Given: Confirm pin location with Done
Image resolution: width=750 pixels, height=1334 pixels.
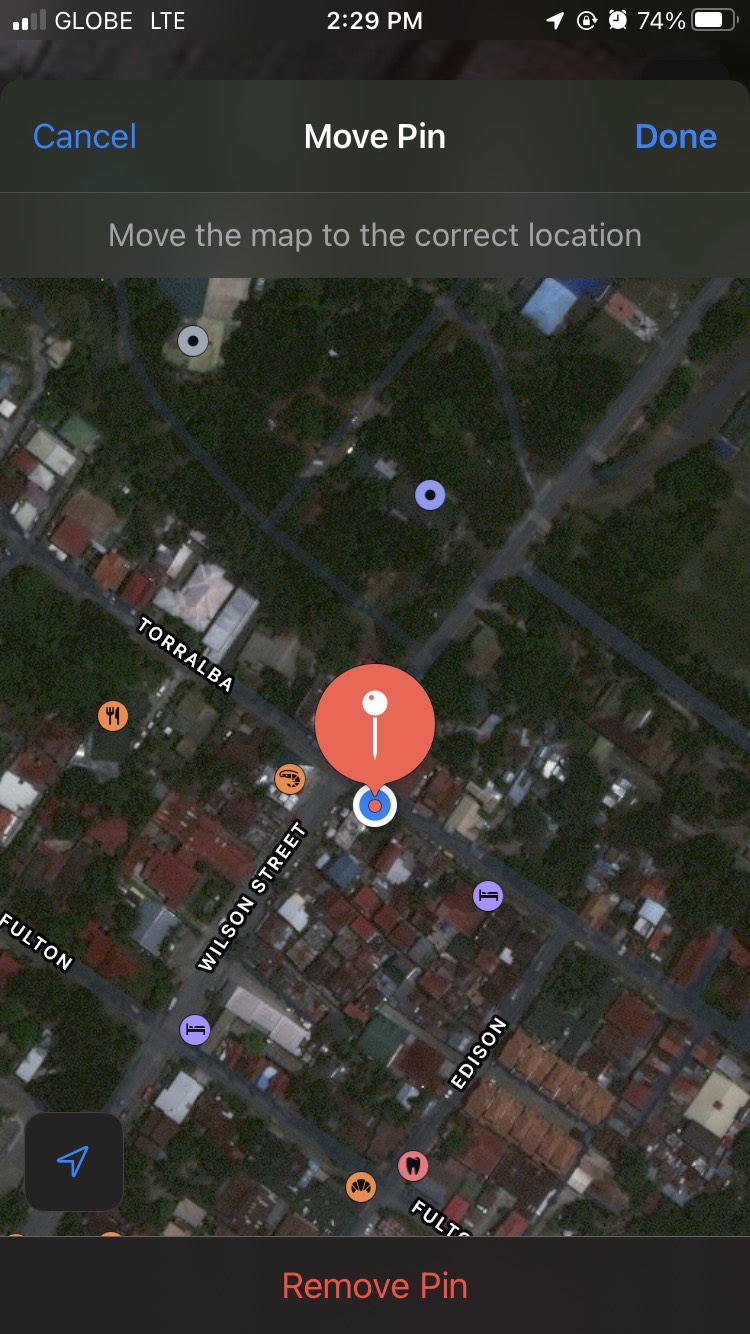Looking at the screenshot, I should coord(675,137).
